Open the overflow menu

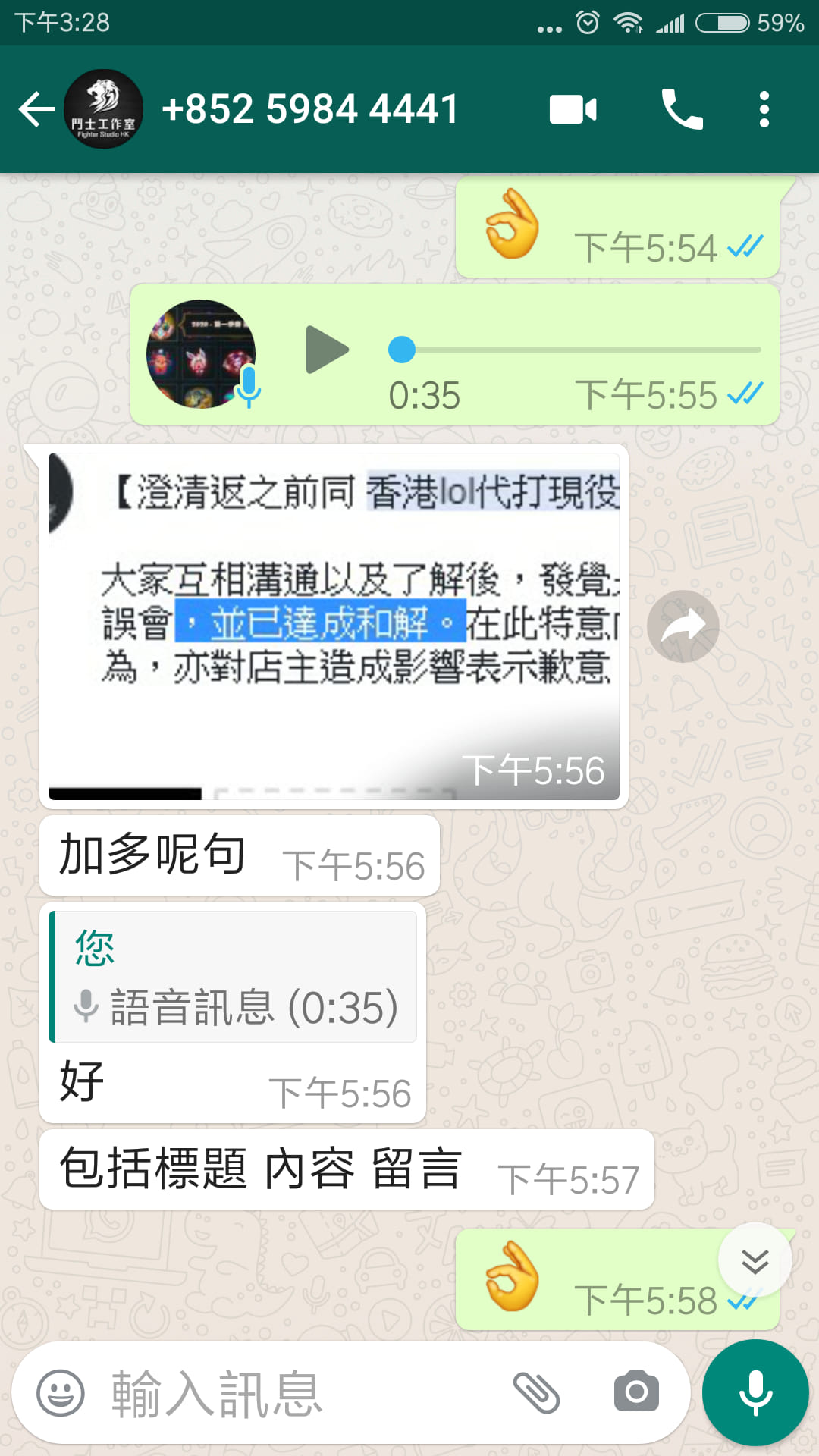point(764,110)
